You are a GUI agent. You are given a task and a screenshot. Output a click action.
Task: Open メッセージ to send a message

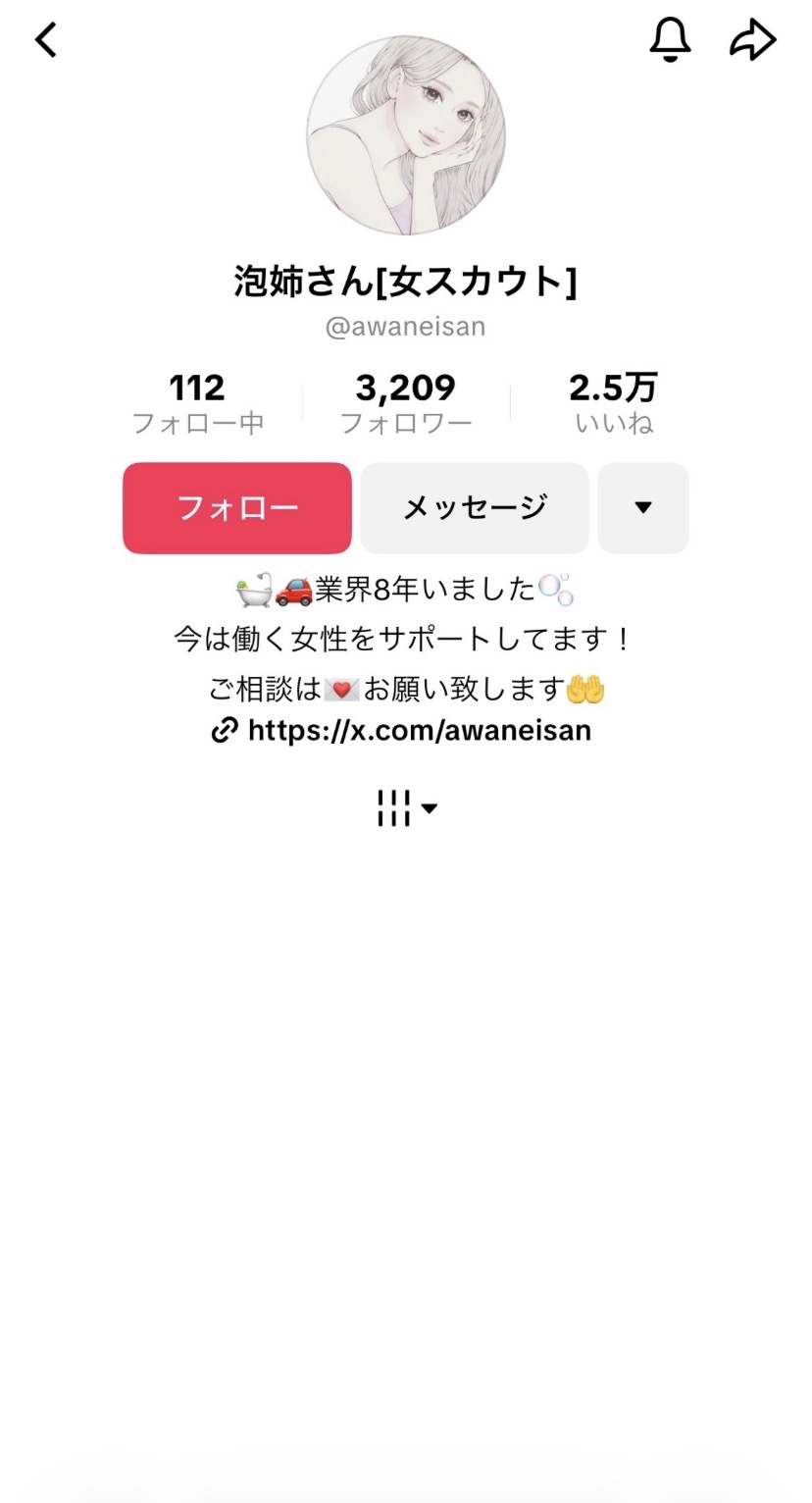click(475, 508)
